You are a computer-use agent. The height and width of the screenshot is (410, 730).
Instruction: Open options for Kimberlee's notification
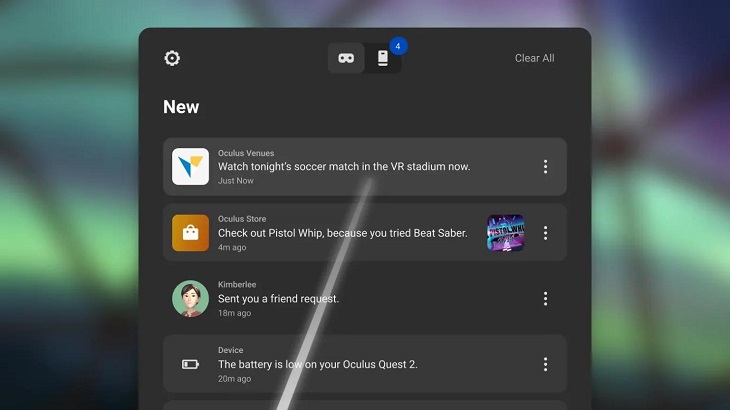pyautogui.click(x=545, y=298)
